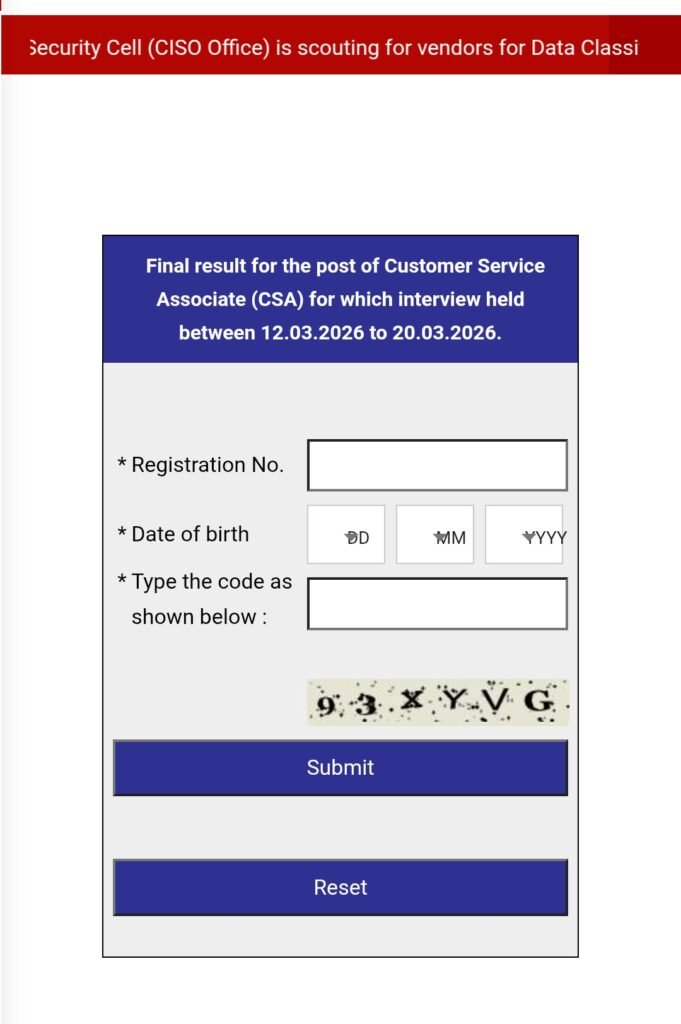Open the scrolling CISO Office notice
The image size is (681, 1024).
click(333, 47)
